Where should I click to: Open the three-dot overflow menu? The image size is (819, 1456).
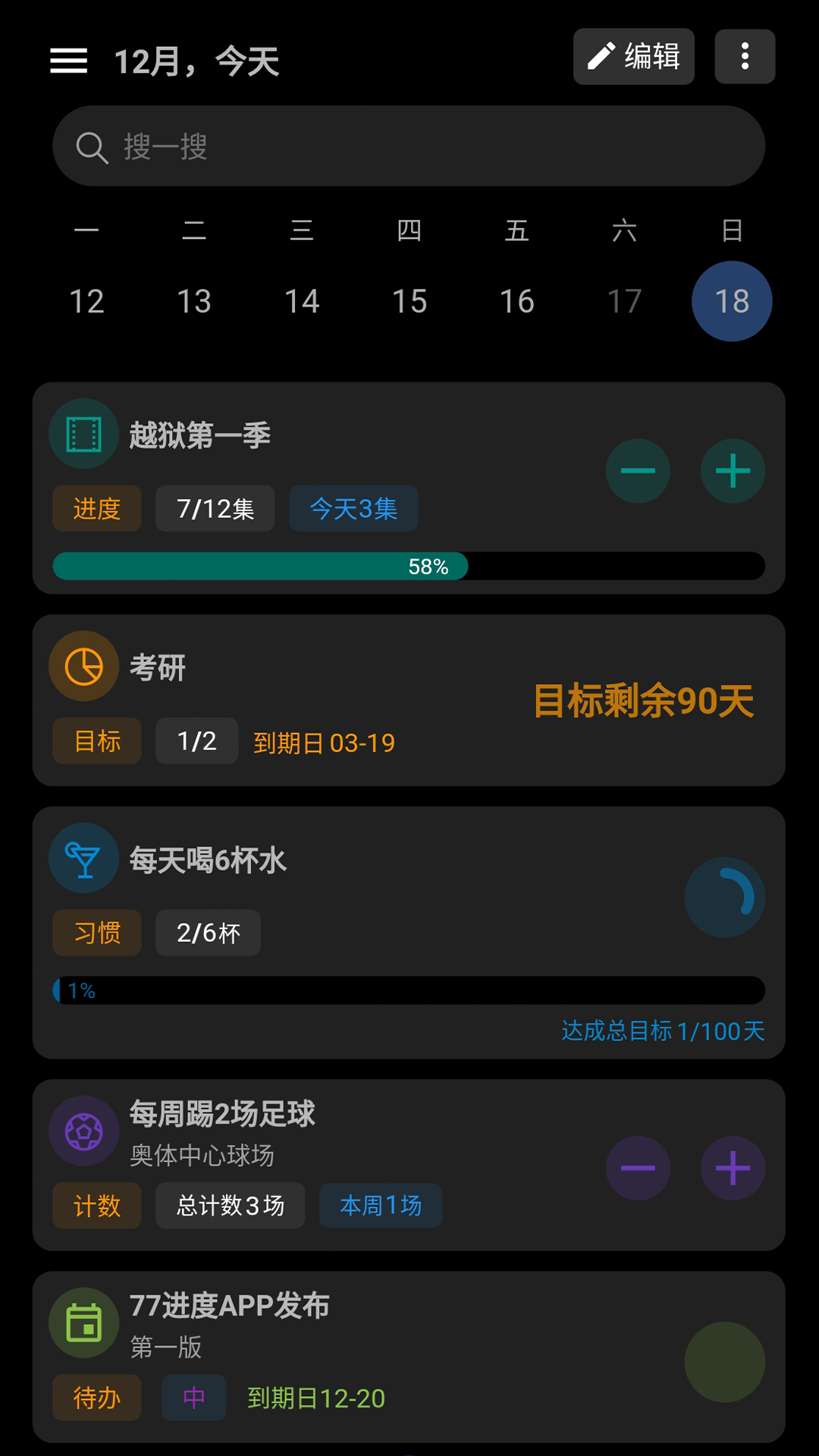[745, 56]
